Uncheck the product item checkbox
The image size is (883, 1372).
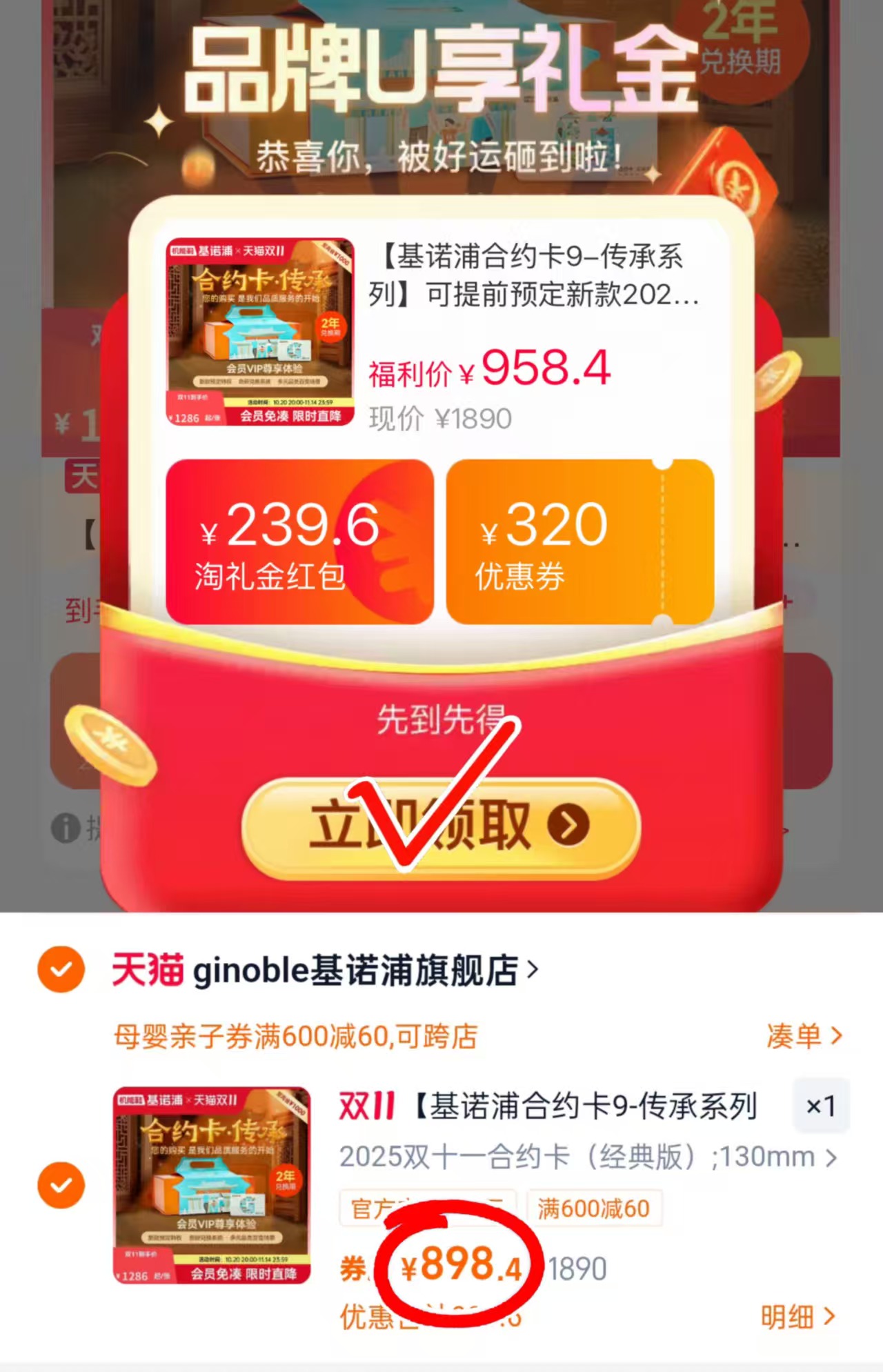pyautogui.click(x=61, y=1185)
